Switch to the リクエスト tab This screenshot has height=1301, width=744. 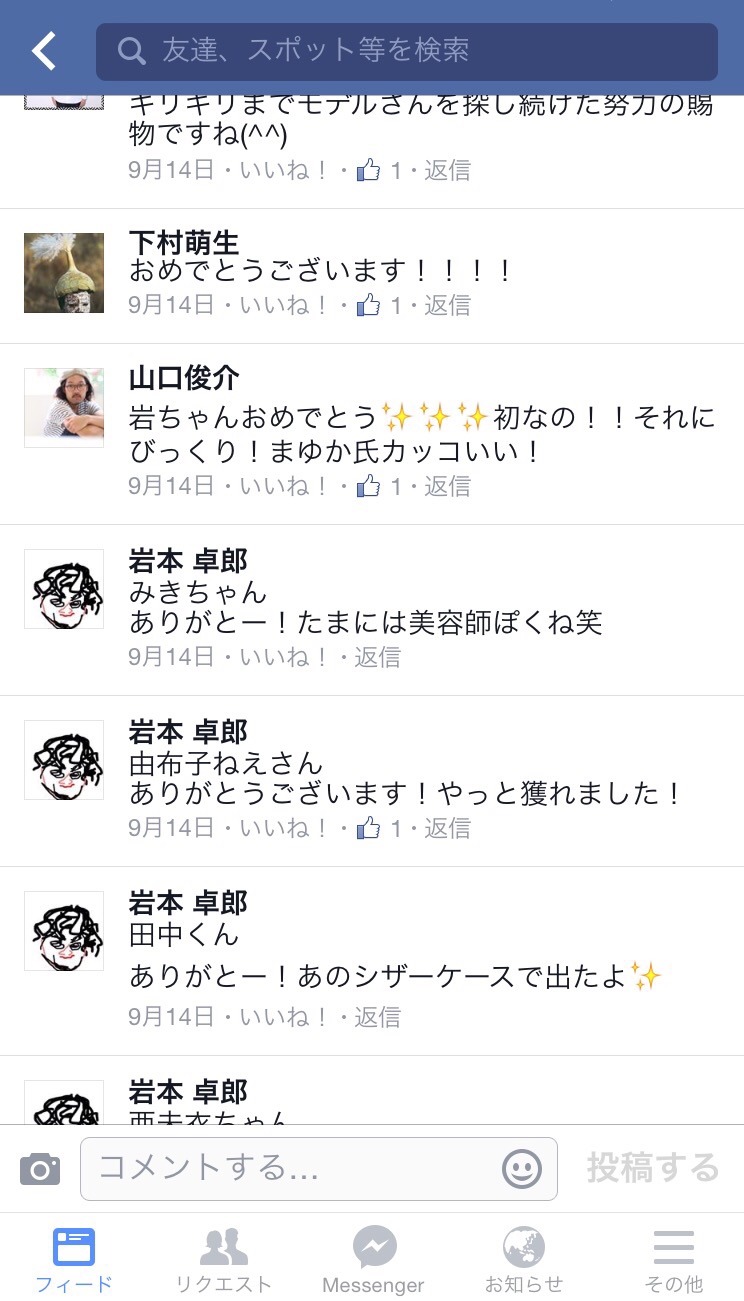tap(223, 1260)
